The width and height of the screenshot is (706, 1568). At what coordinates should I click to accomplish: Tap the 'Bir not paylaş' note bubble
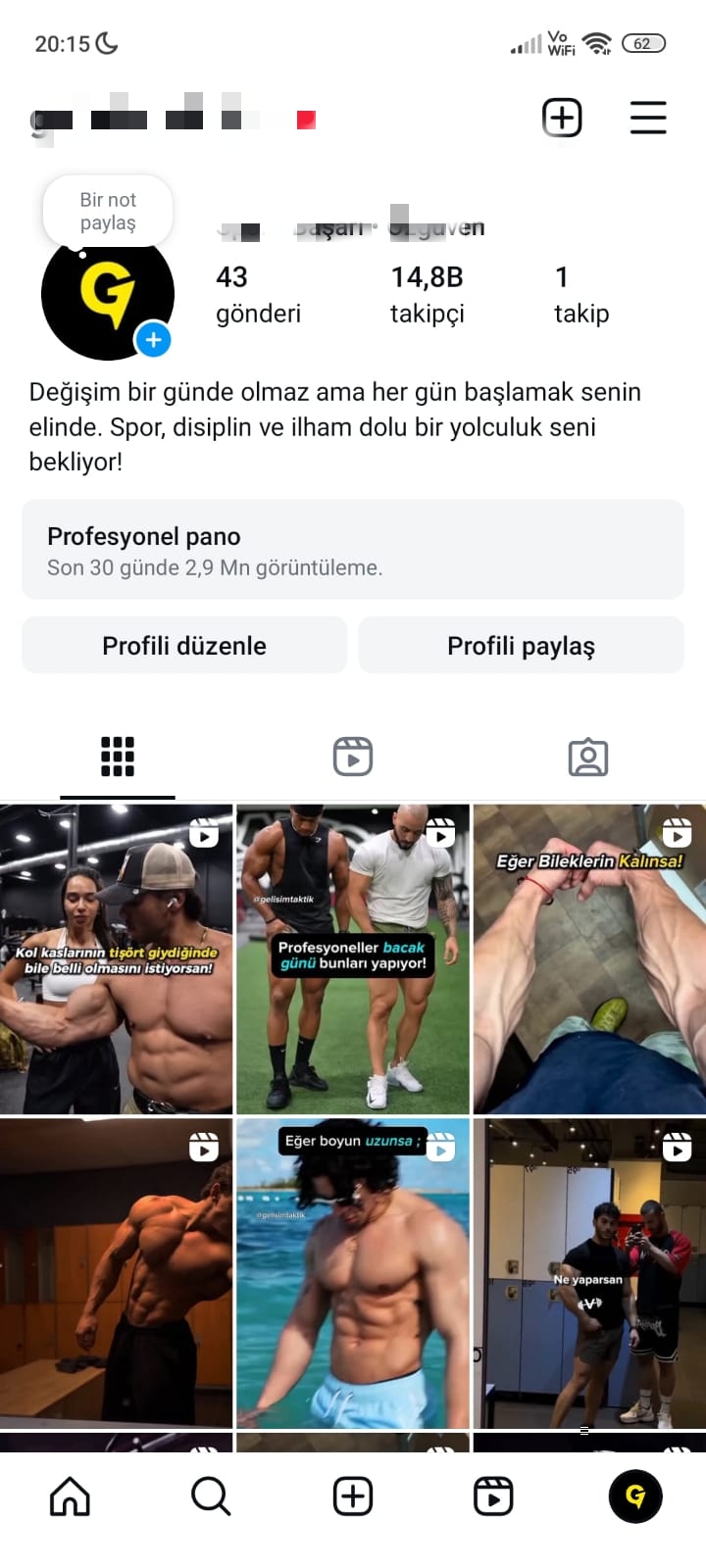(x=108, y=211)
